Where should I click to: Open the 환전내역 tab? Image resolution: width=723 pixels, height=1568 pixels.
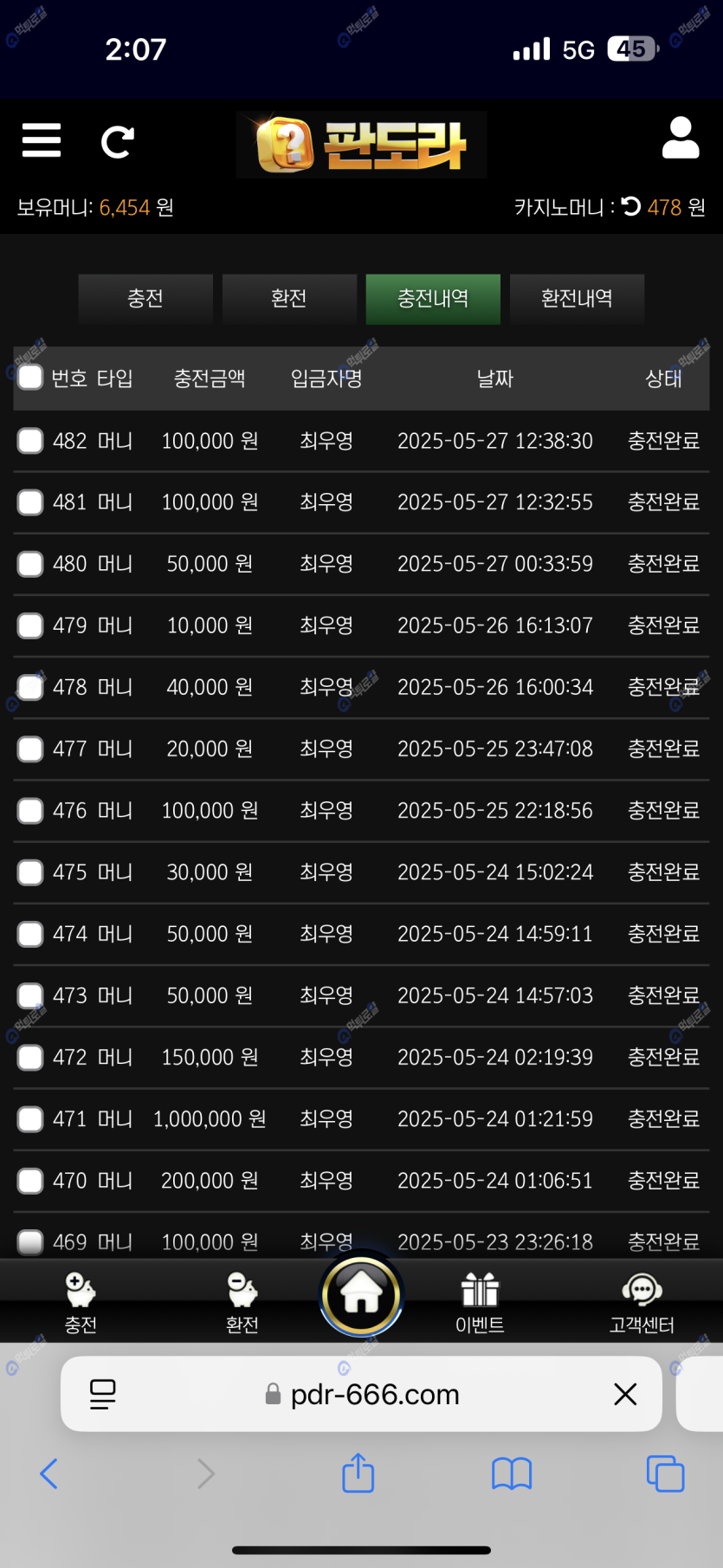pyautogui.click(x=577, y=299)
